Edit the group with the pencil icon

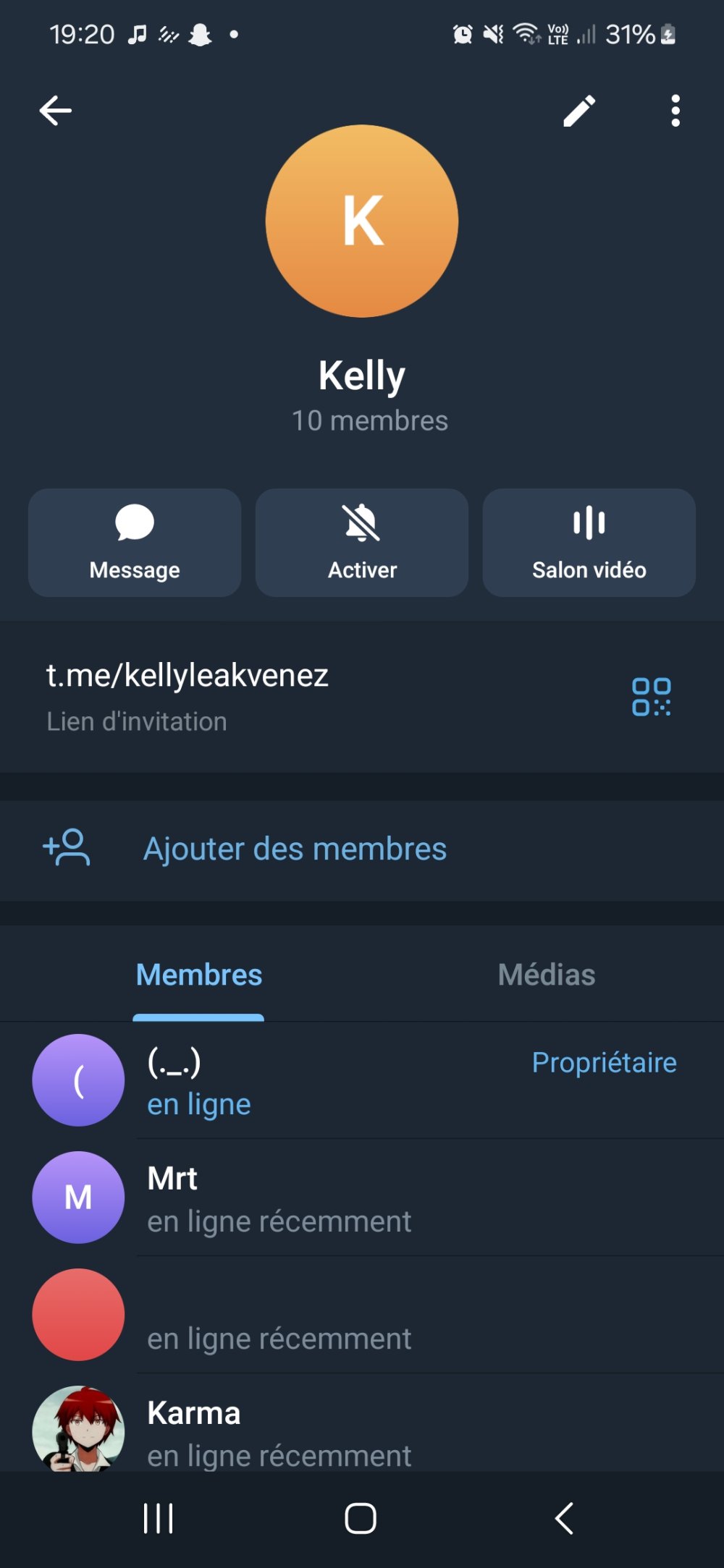tap(579, 111)
